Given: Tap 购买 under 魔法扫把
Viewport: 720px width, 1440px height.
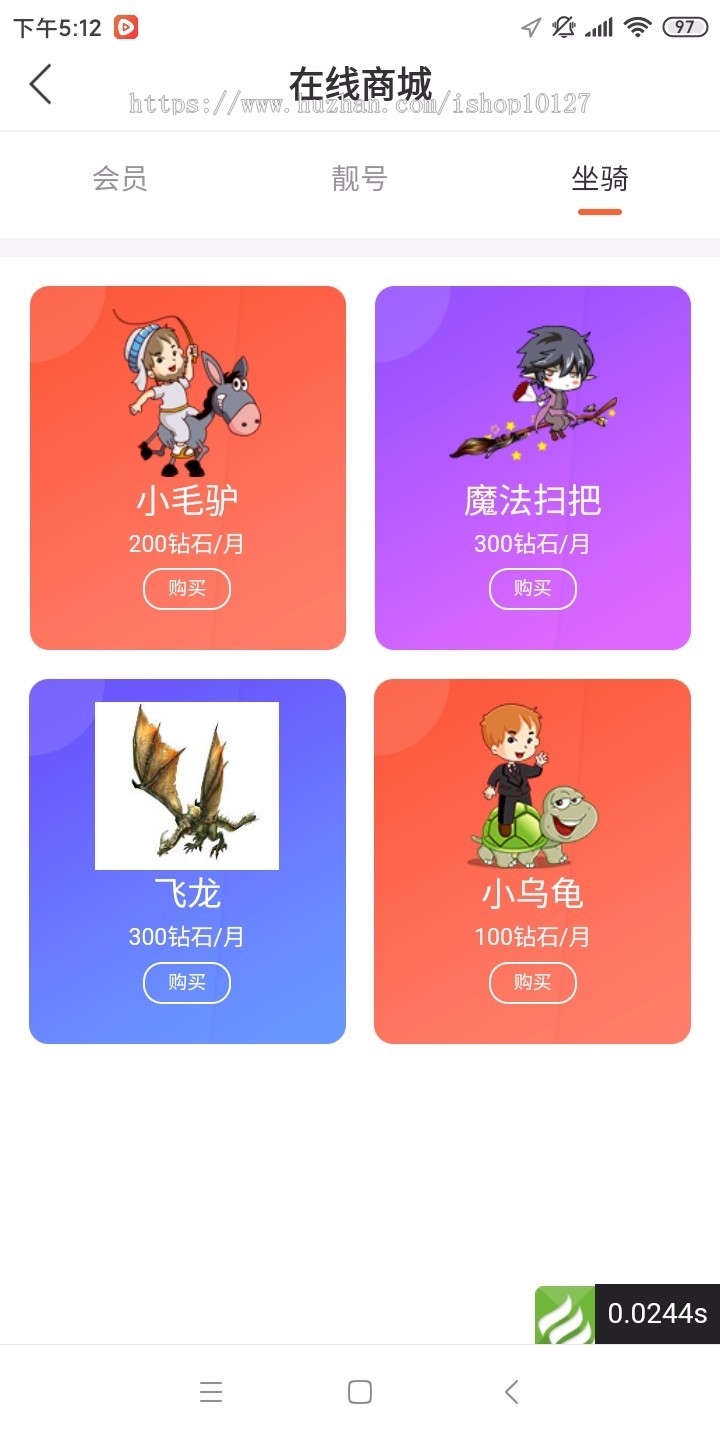Looking at the screenshot, I should (532, 589).
